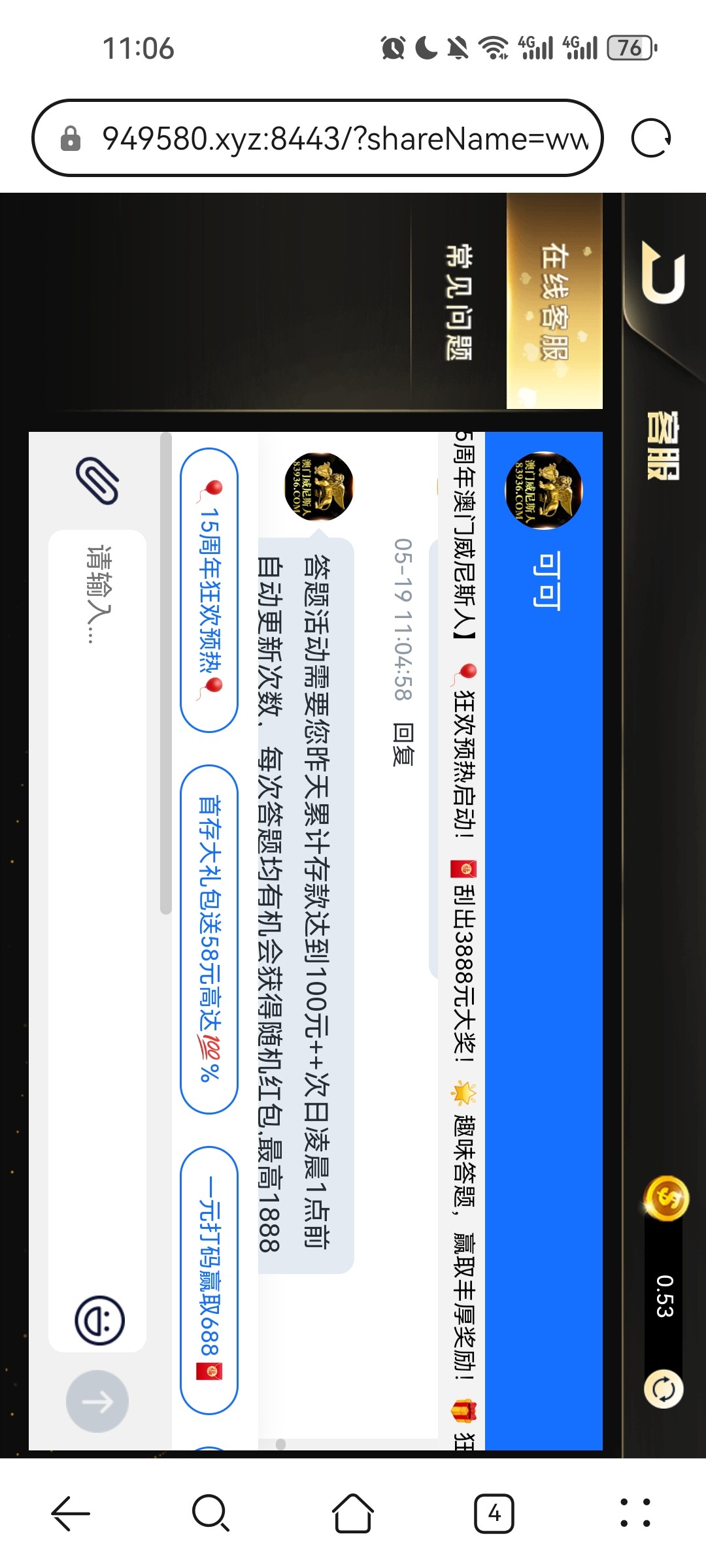Send the message with the arrow button
706x1568 pixels.
(x=97, y=1401)
